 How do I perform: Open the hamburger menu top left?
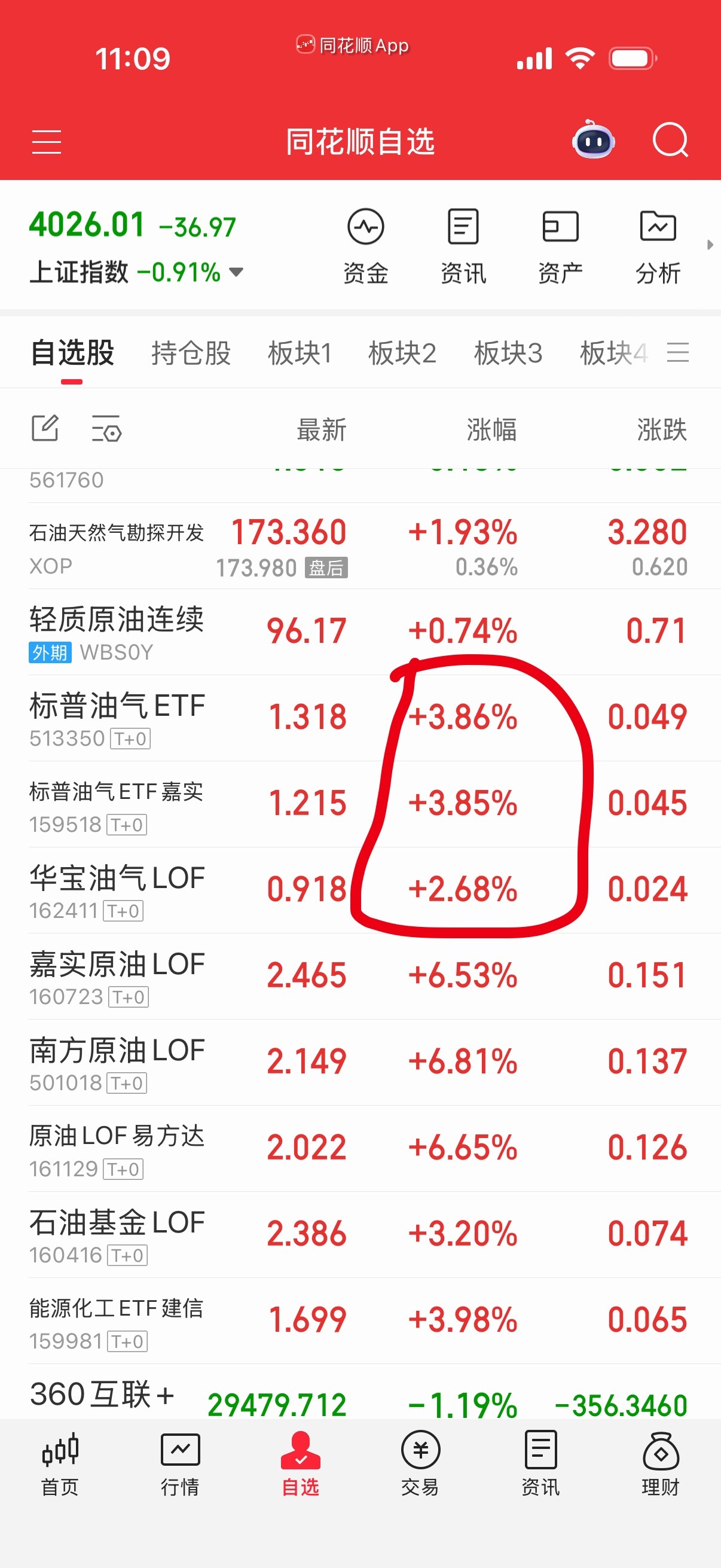click(x=46, y=141)
